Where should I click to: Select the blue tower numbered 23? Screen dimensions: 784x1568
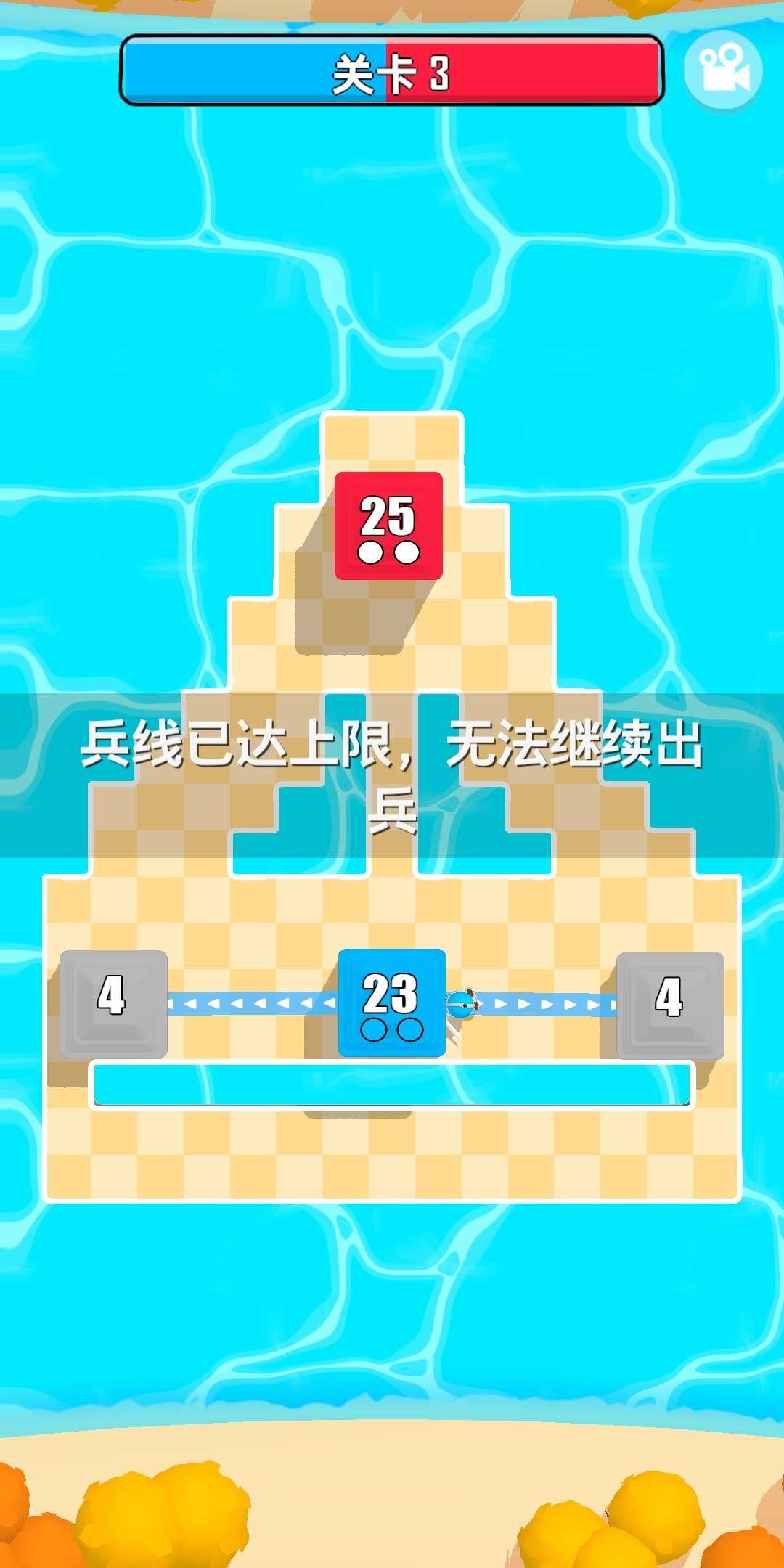click(391, 1003)
